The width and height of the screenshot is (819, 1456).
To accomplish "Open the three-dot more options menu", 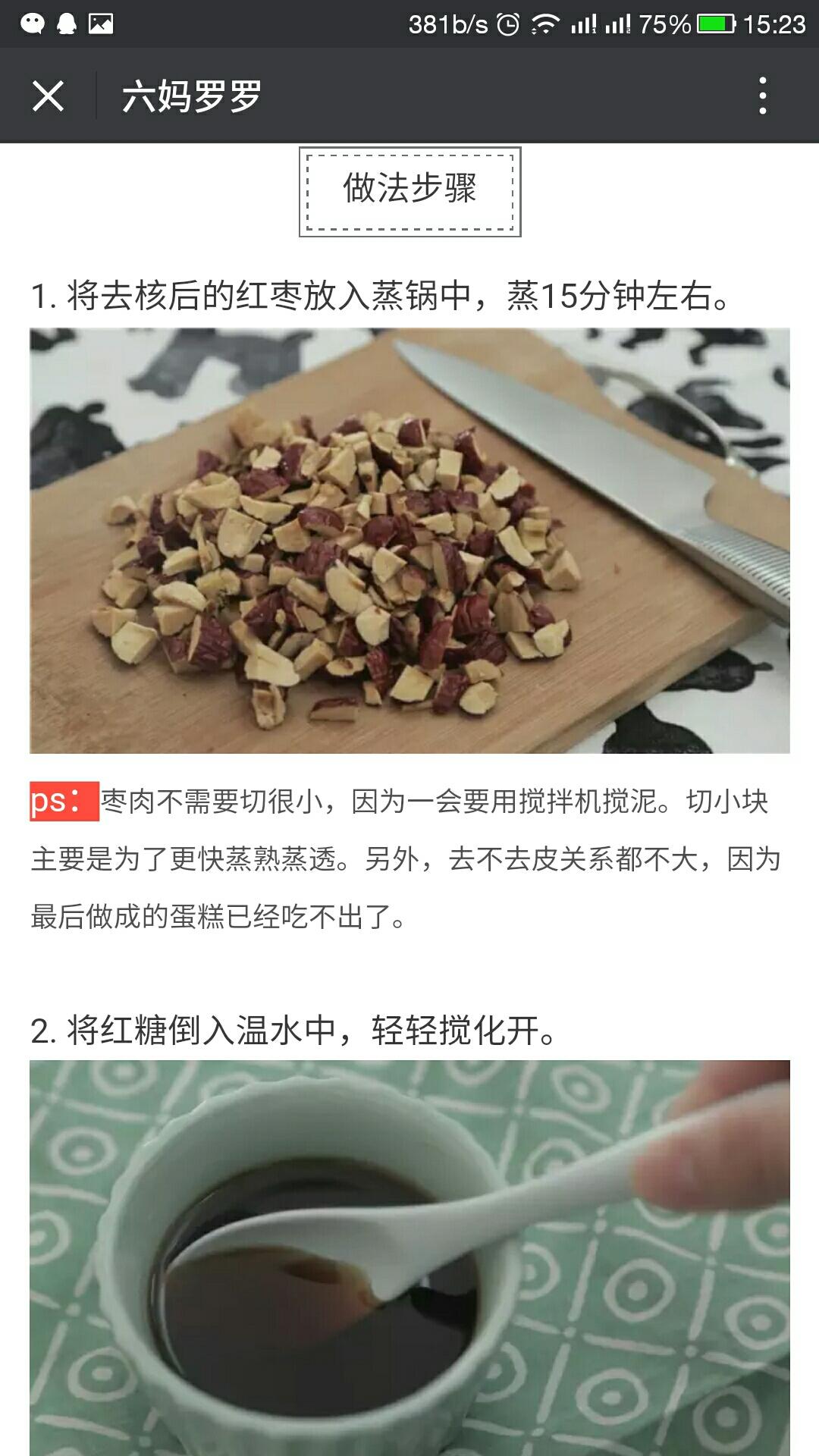I will (764, 97).
